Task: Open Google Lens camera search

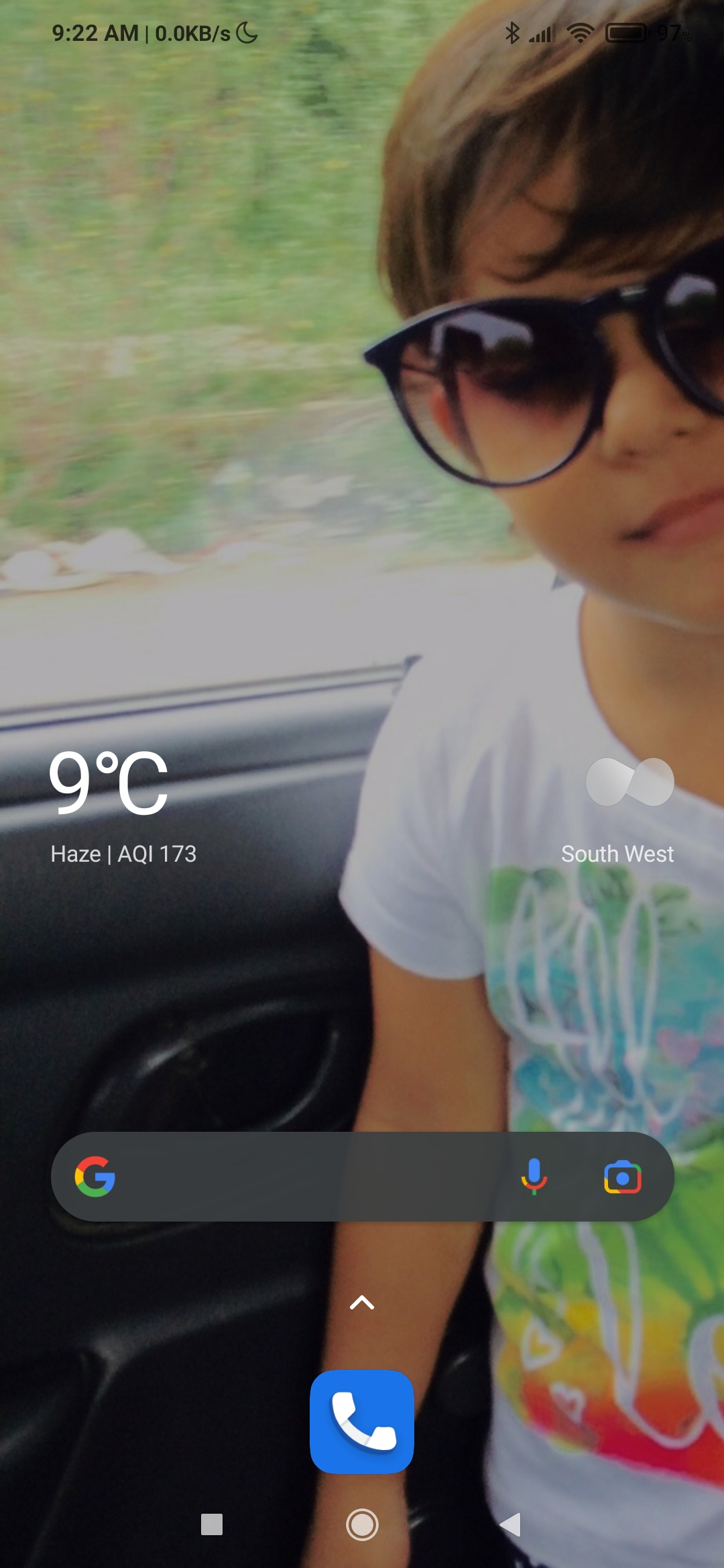Action: click(622, 1177)
